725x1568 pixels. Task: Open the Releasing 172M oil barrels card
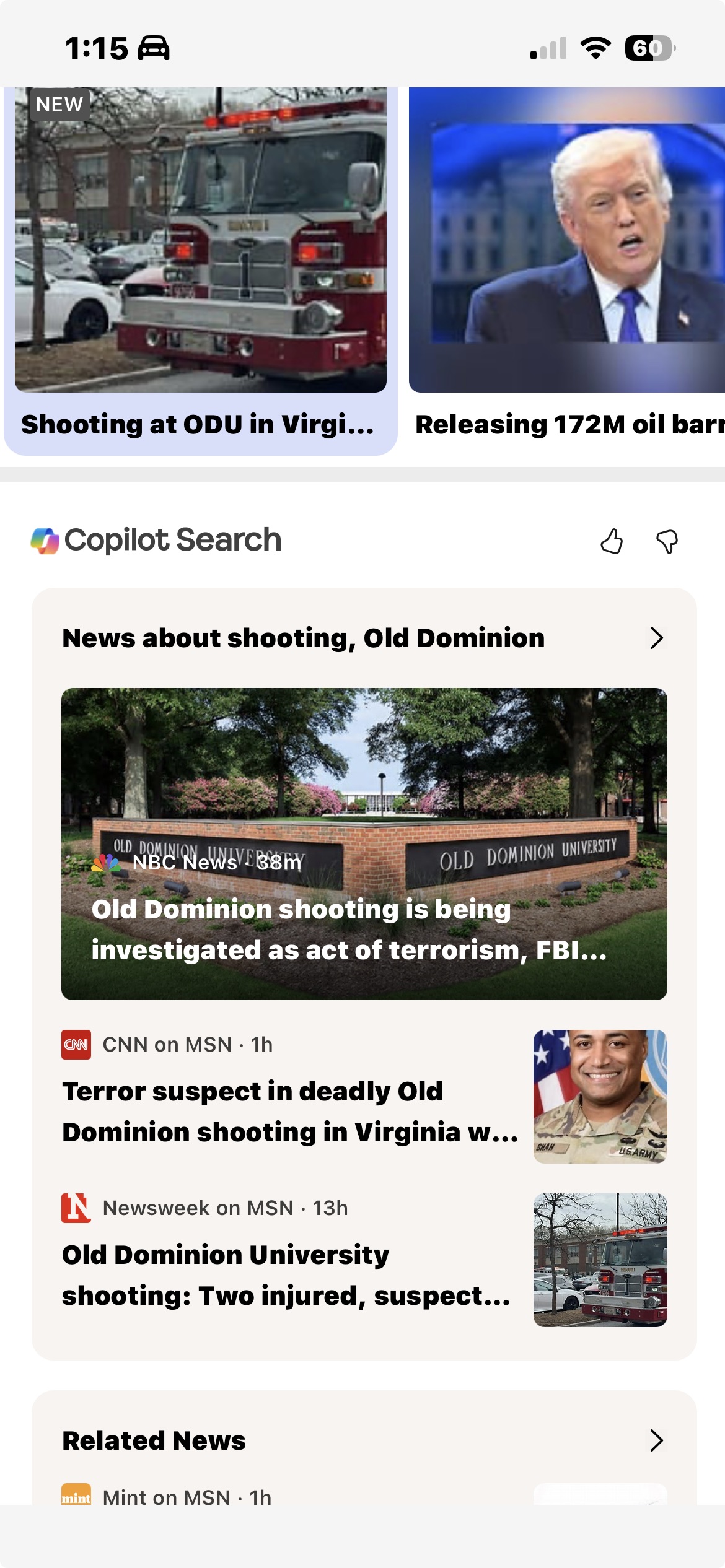(x=567, y=272)
